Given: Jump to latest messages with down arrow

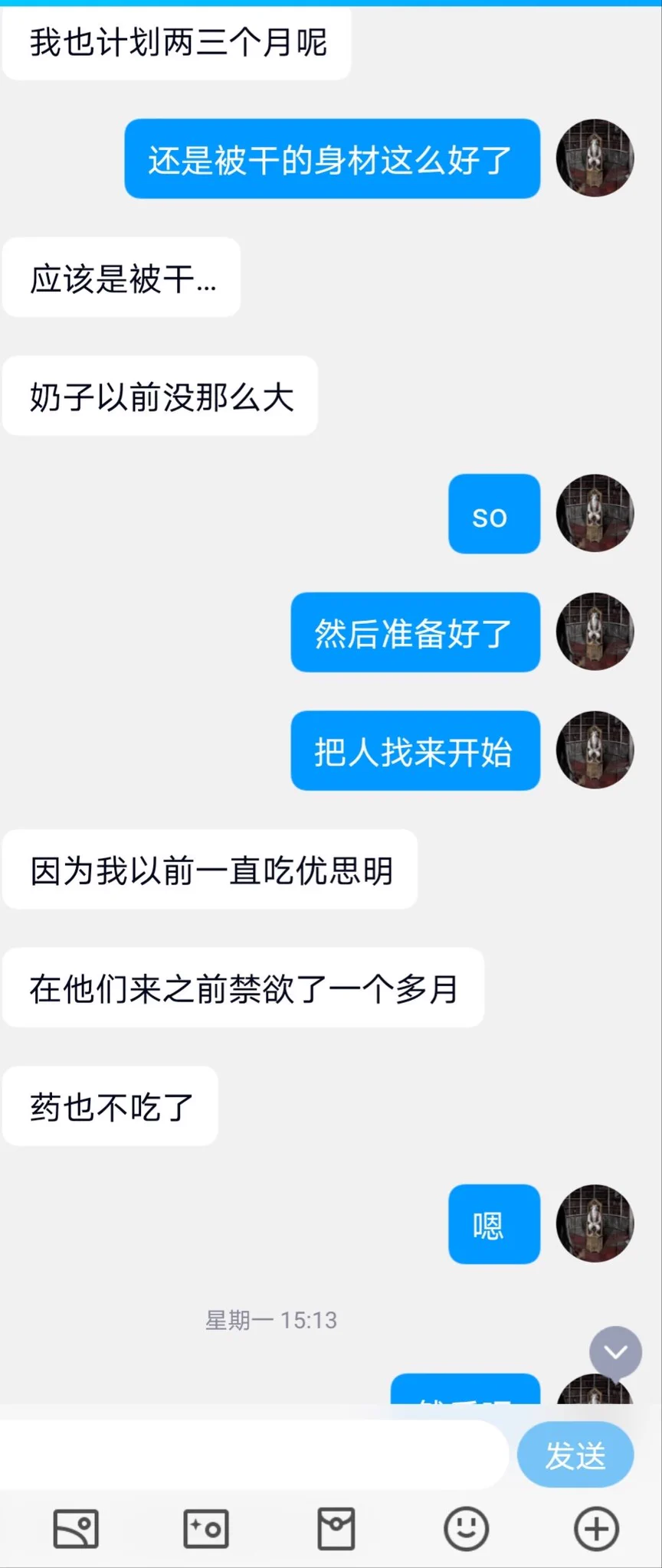Looking at the screenshot, I should [x=615, y=1352].
